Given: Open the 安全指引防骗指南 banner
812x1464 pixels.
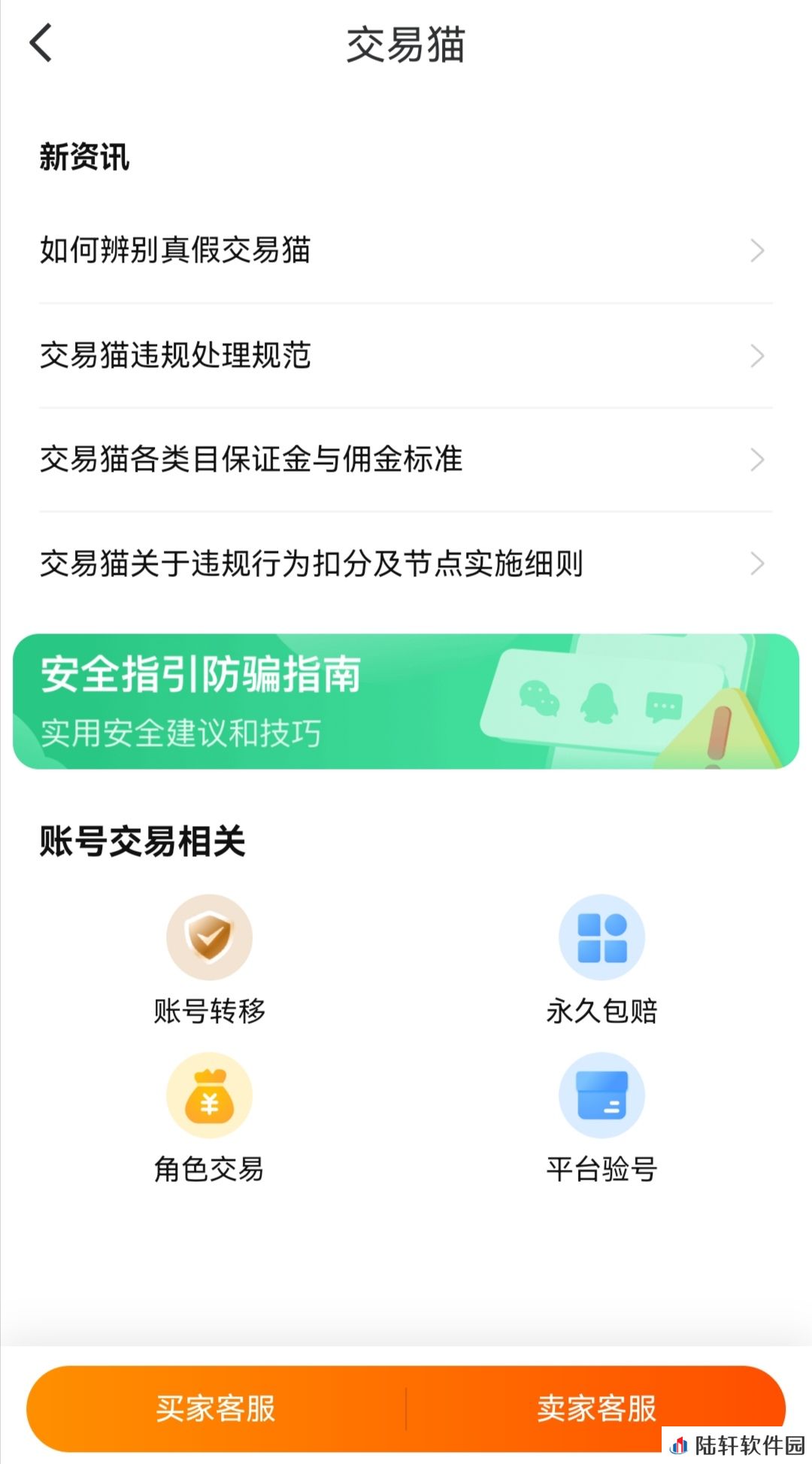Looking at the screenshot, I should 404,701.
